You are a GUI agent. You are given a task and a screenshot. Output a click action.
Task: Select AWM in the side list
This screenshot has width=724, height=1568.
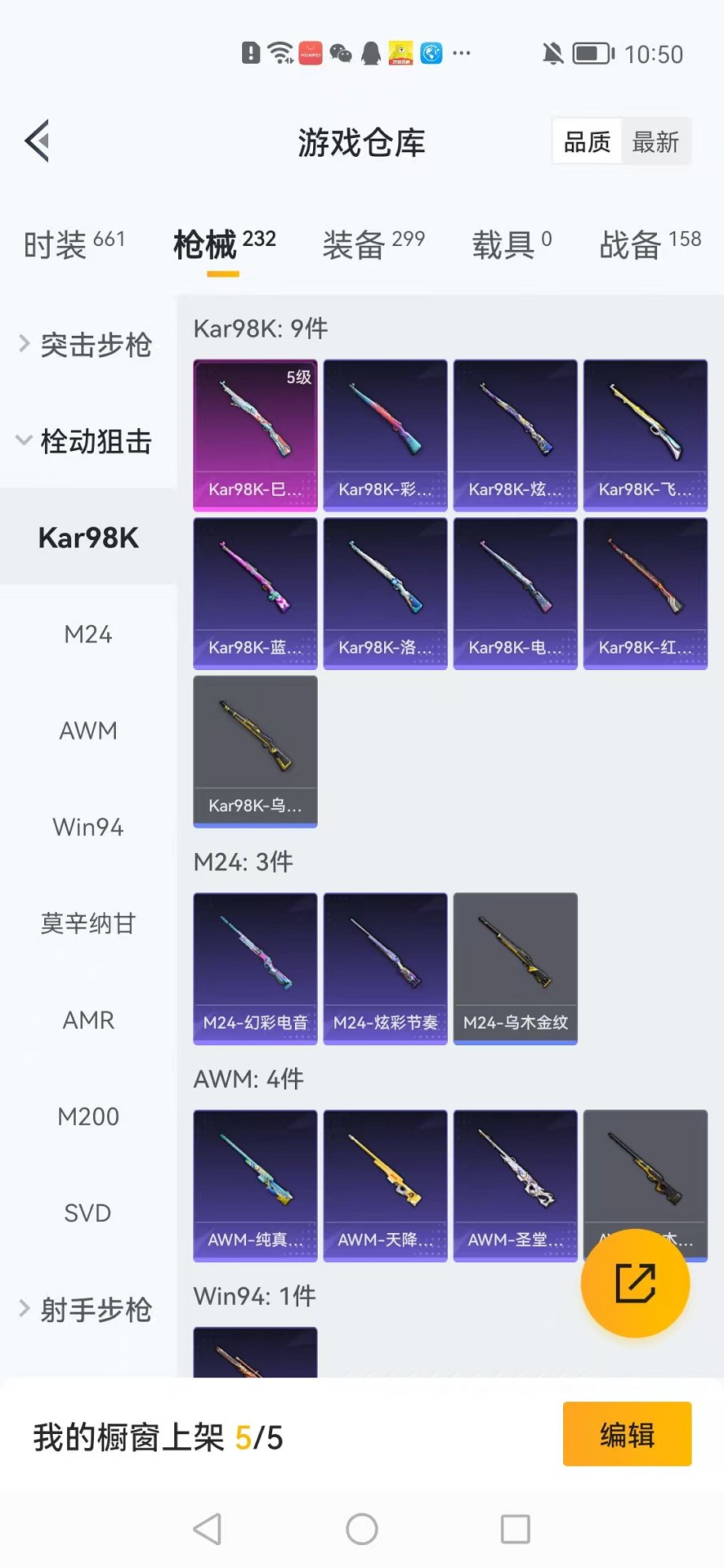pyautogui.click(x=88, y=731)
